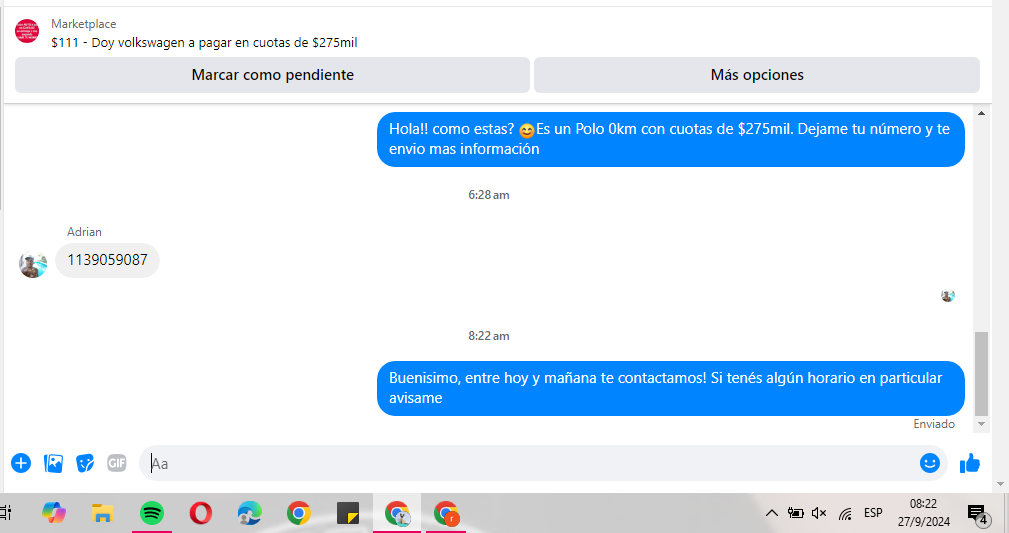
Task: Open the plus attachments menu
Action: [x=21, y=463]
